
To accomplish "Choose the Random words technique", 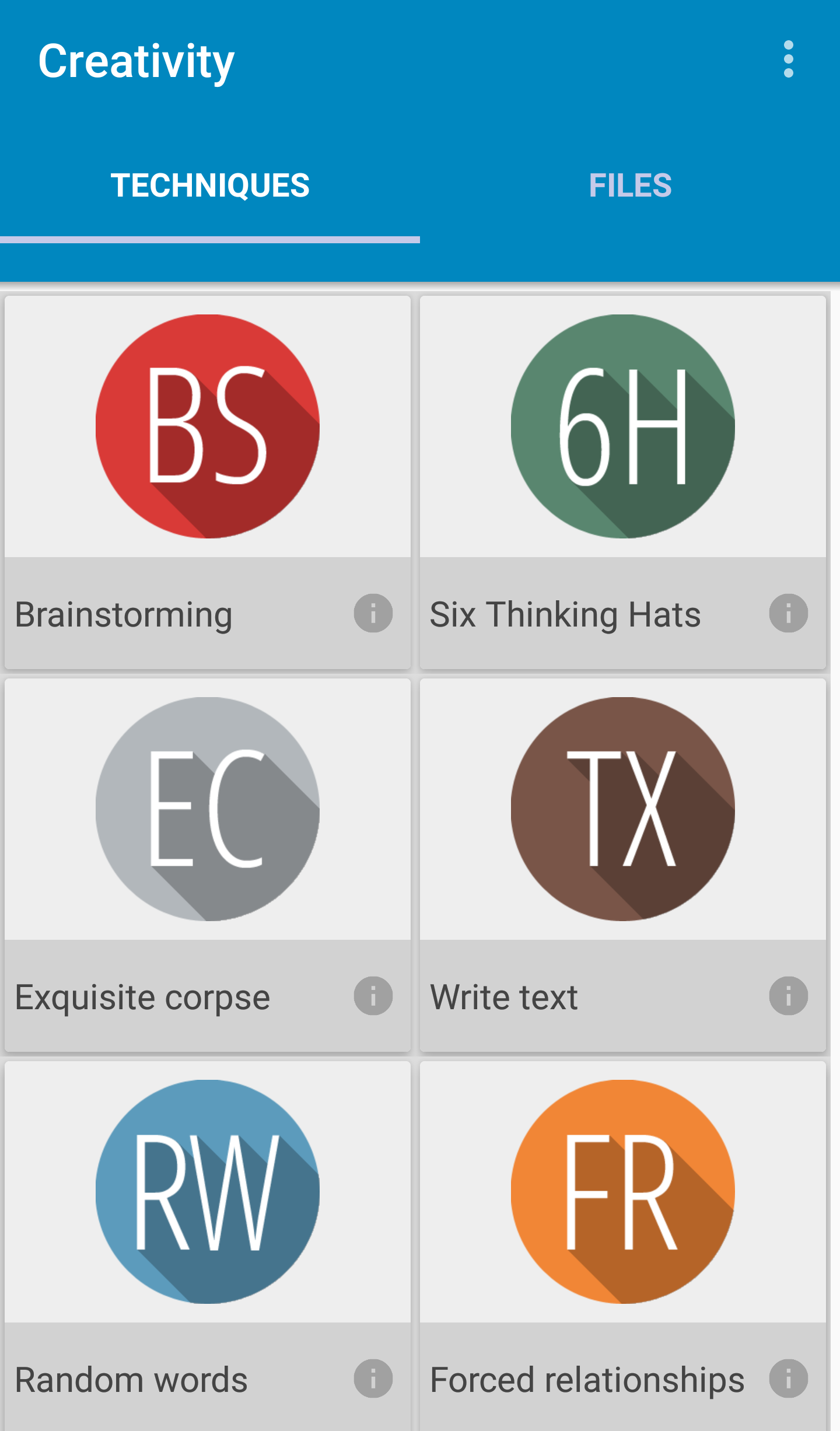I will (208, 1191).
